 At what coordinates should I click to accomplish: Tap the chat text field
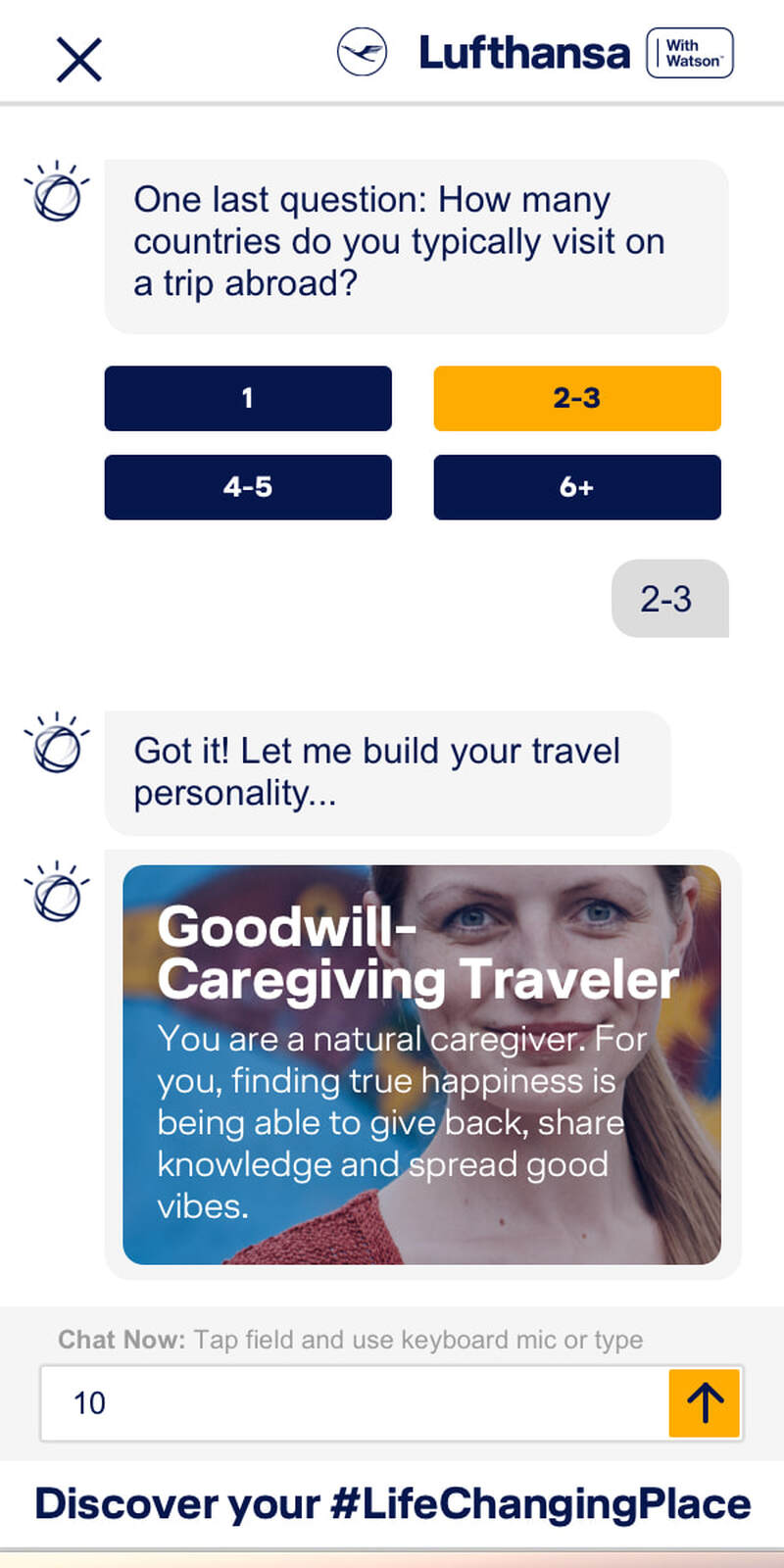pyautogui.click(x=355, y=1403)
